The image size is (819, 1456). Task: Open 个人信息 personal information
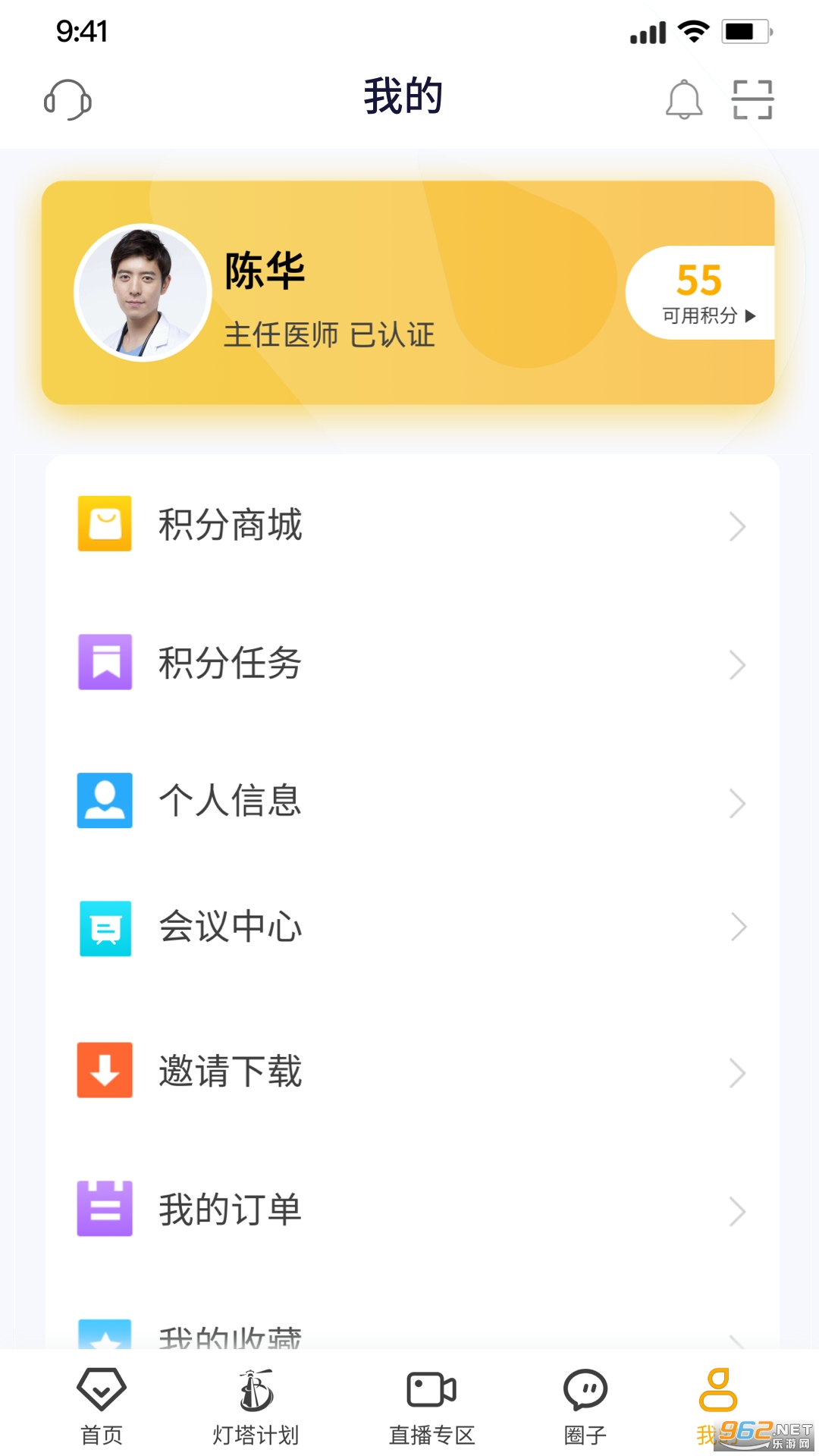412,801
